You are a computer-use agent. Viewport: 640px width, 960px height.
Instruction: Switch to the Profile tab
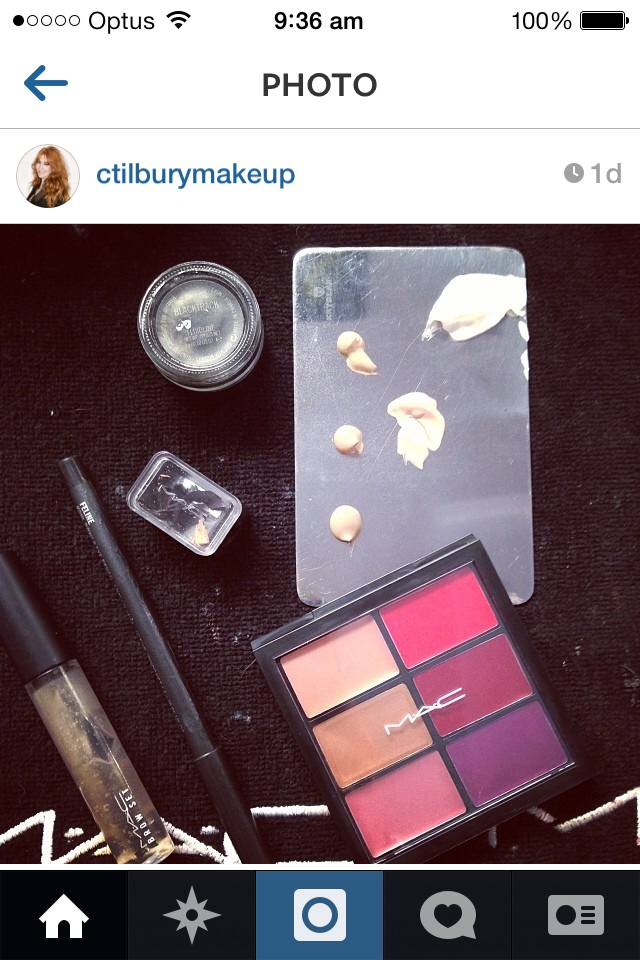click(x=576, y=915)
